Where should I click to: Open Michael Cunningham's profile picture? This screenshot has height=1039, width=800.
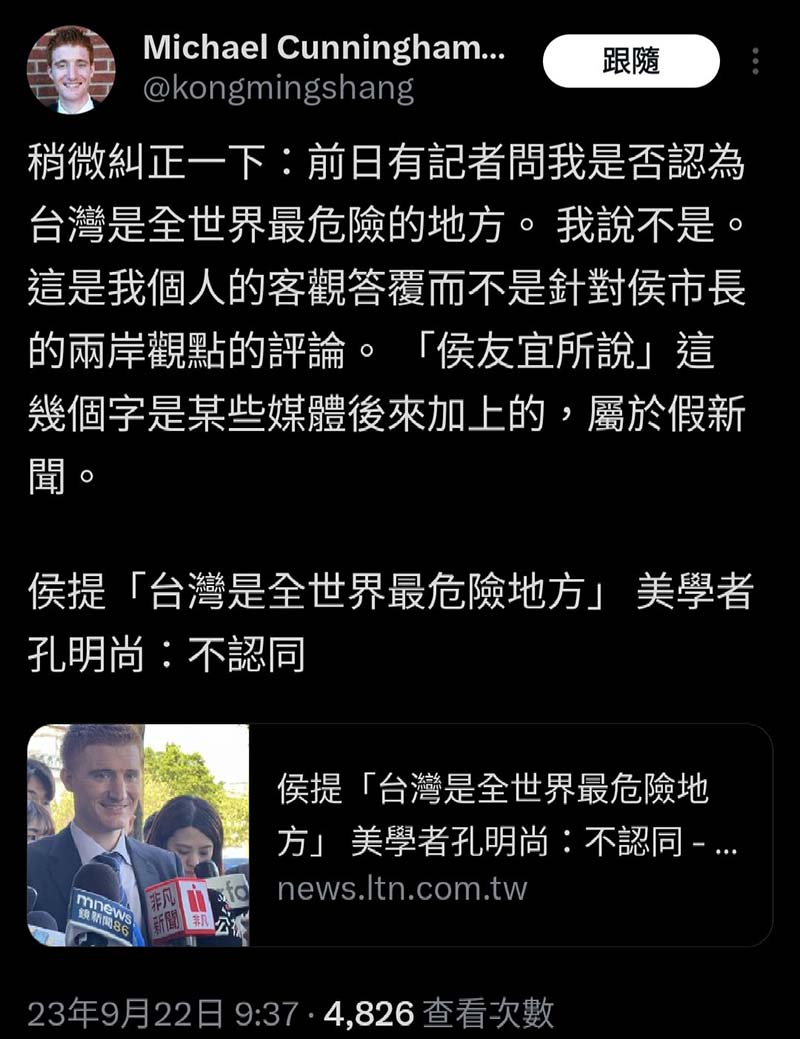[x=71, y=69]
